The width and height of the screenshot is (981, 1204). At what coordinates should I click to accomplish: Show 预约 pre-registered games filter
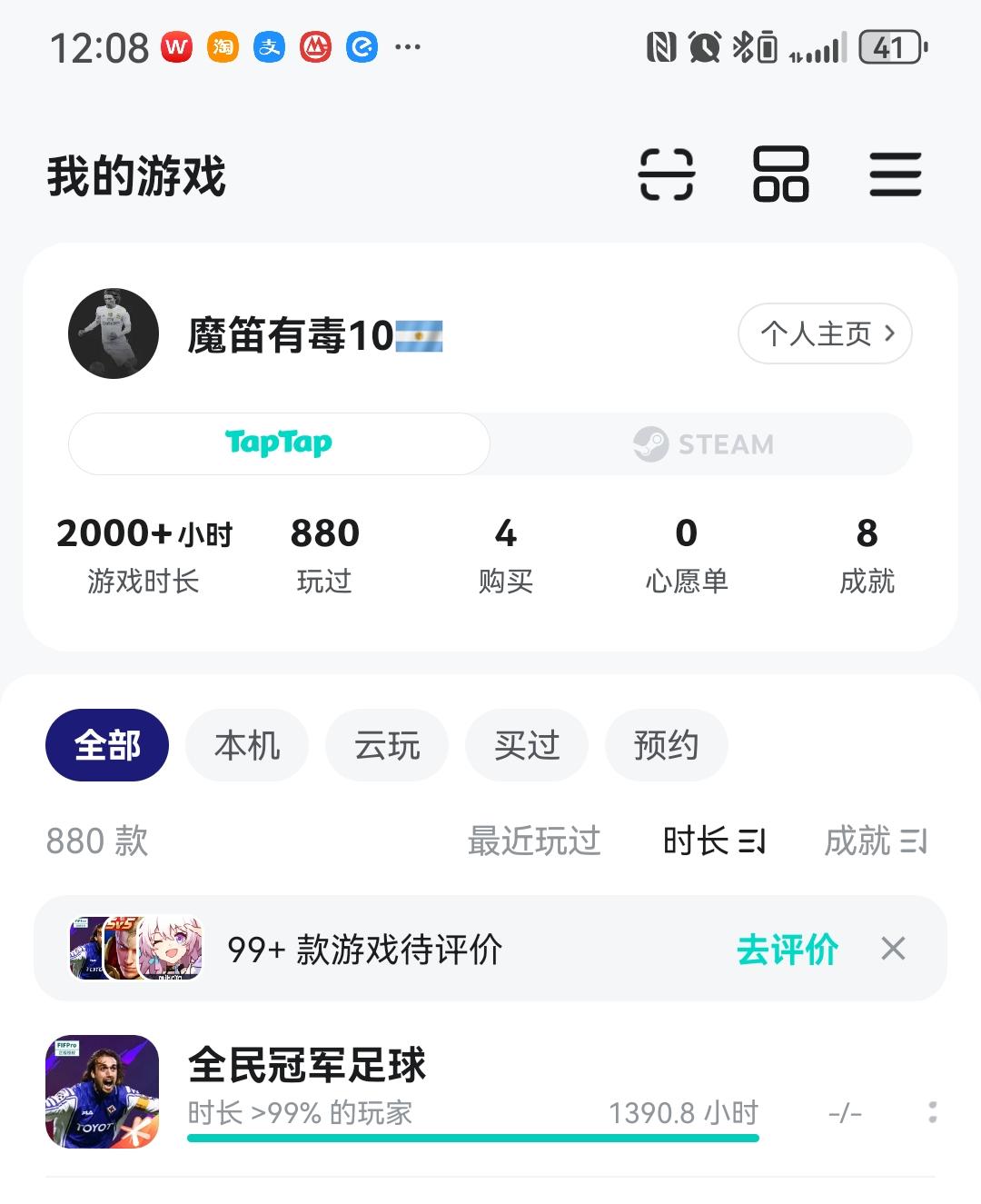[x=666, y=745]
